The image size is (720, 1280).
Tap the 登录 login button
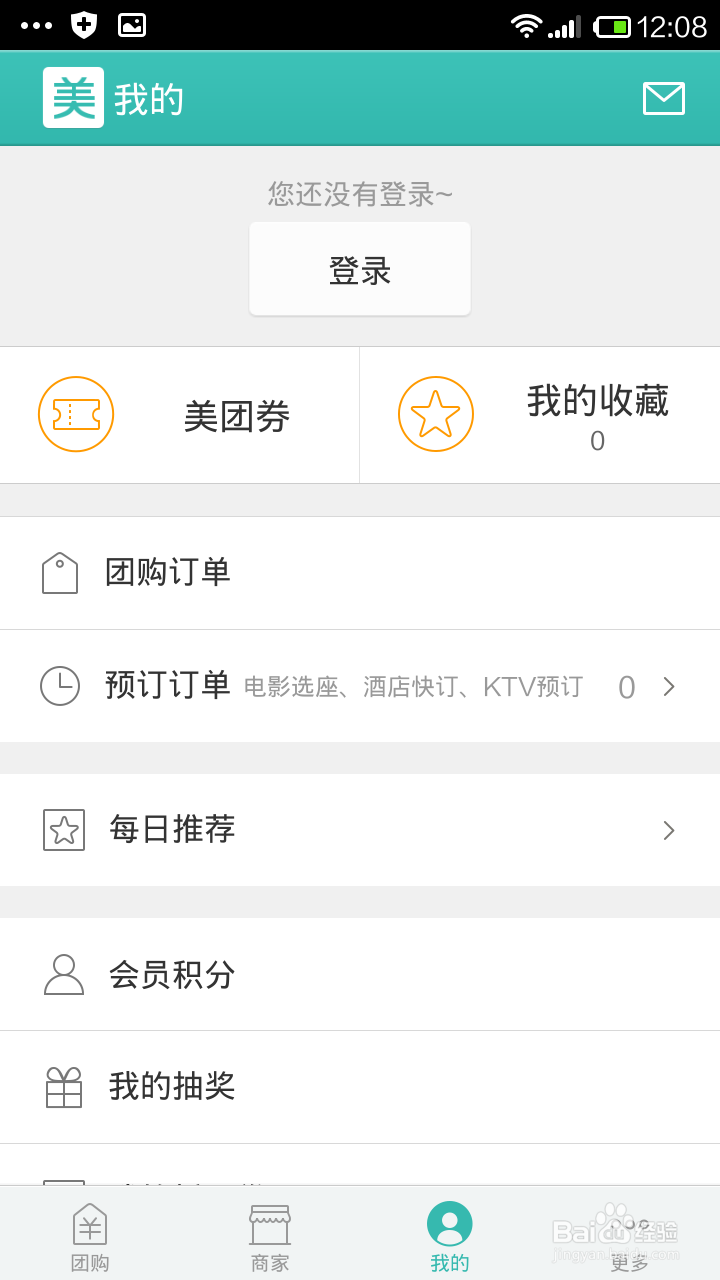coord(360,270)
